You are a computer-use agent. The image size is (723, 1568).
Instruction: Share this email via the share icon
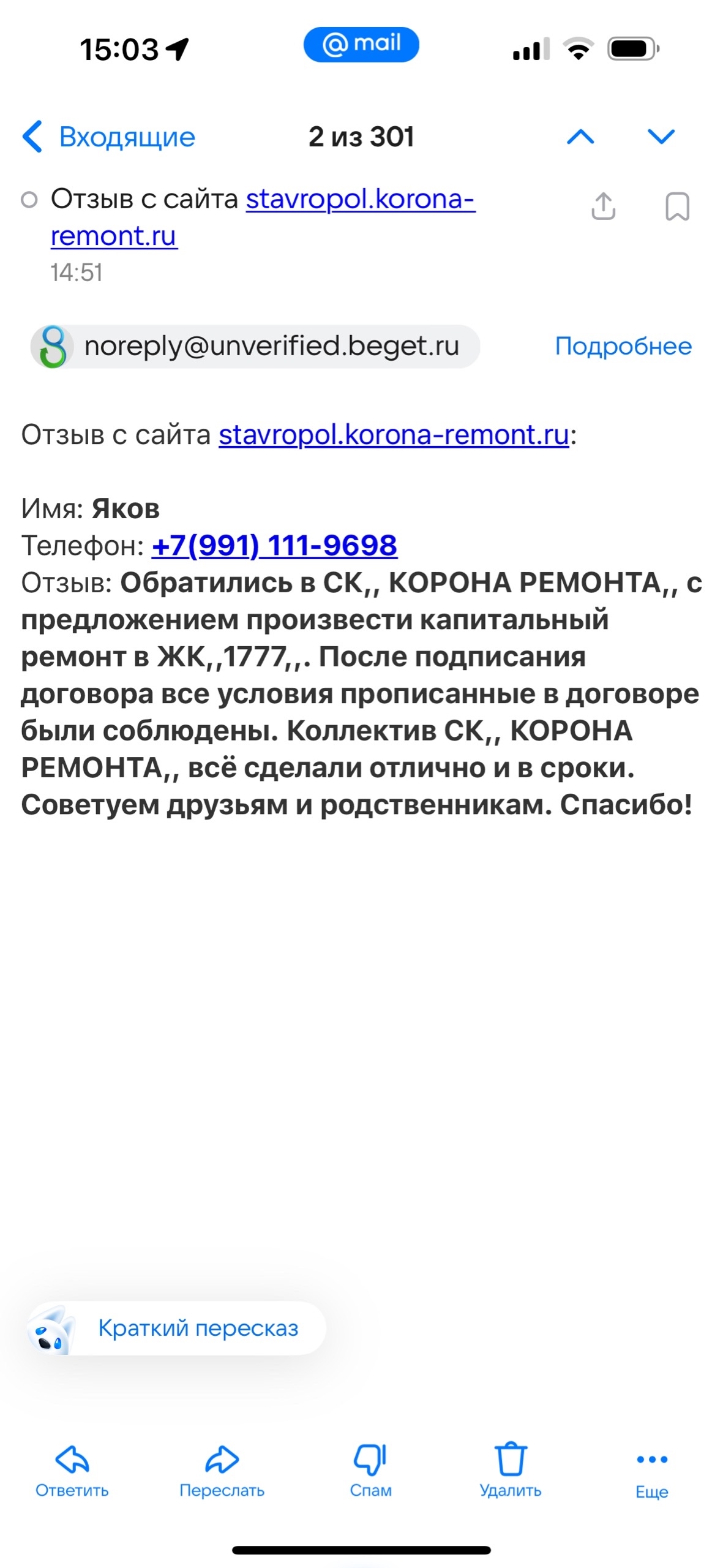coord(603,206)
